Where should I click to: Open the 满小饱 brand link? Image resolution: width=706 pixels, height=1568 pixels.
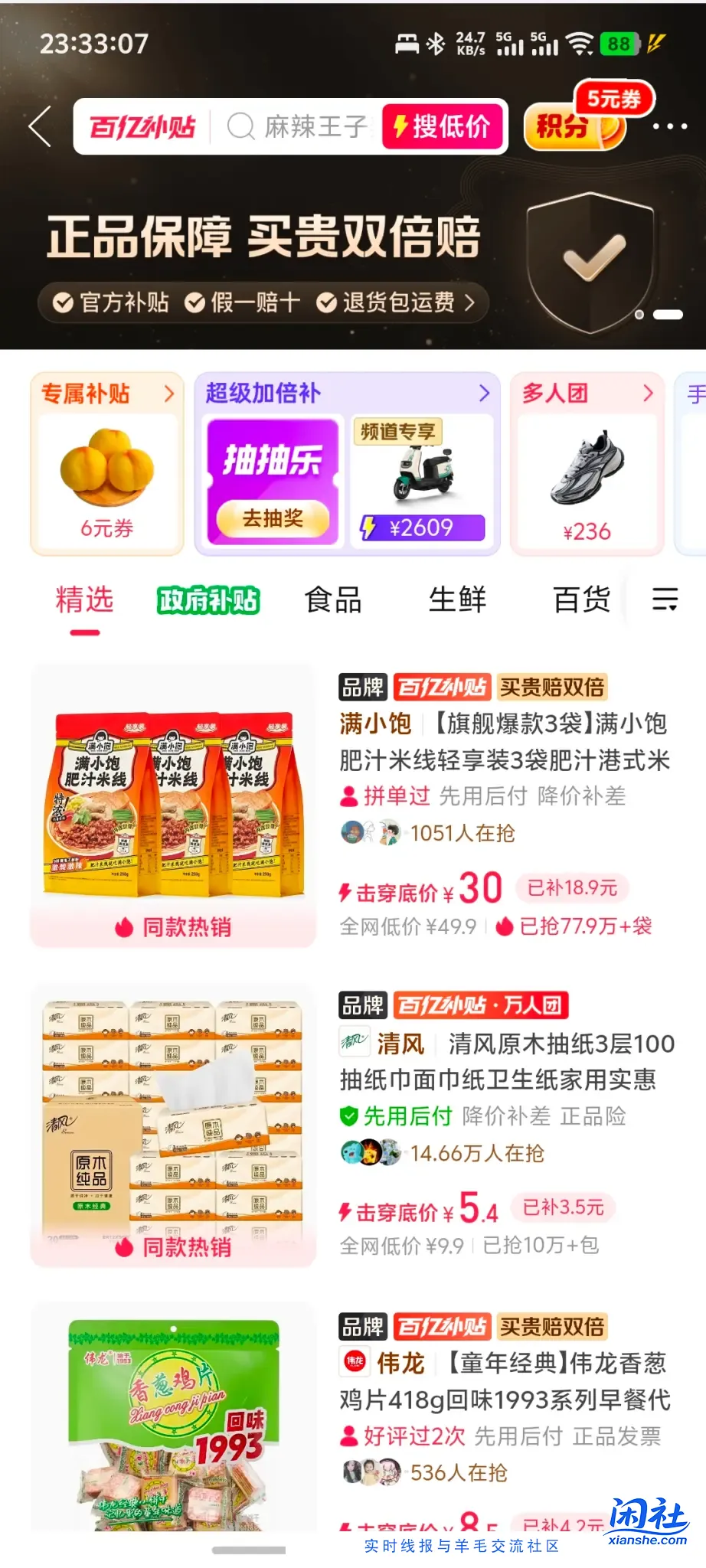tap(374, 723)
